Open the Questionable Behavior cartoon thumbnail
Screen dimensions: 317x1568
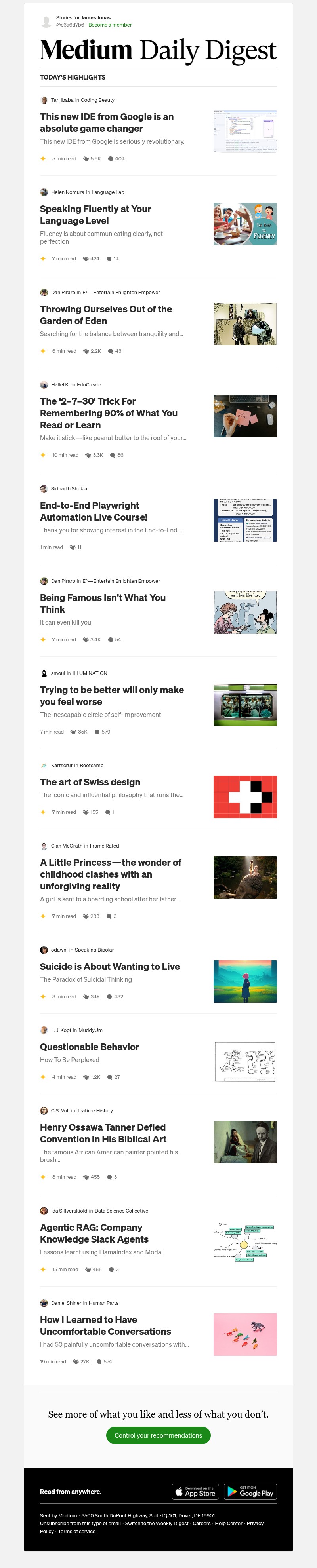click(245, 1062)
